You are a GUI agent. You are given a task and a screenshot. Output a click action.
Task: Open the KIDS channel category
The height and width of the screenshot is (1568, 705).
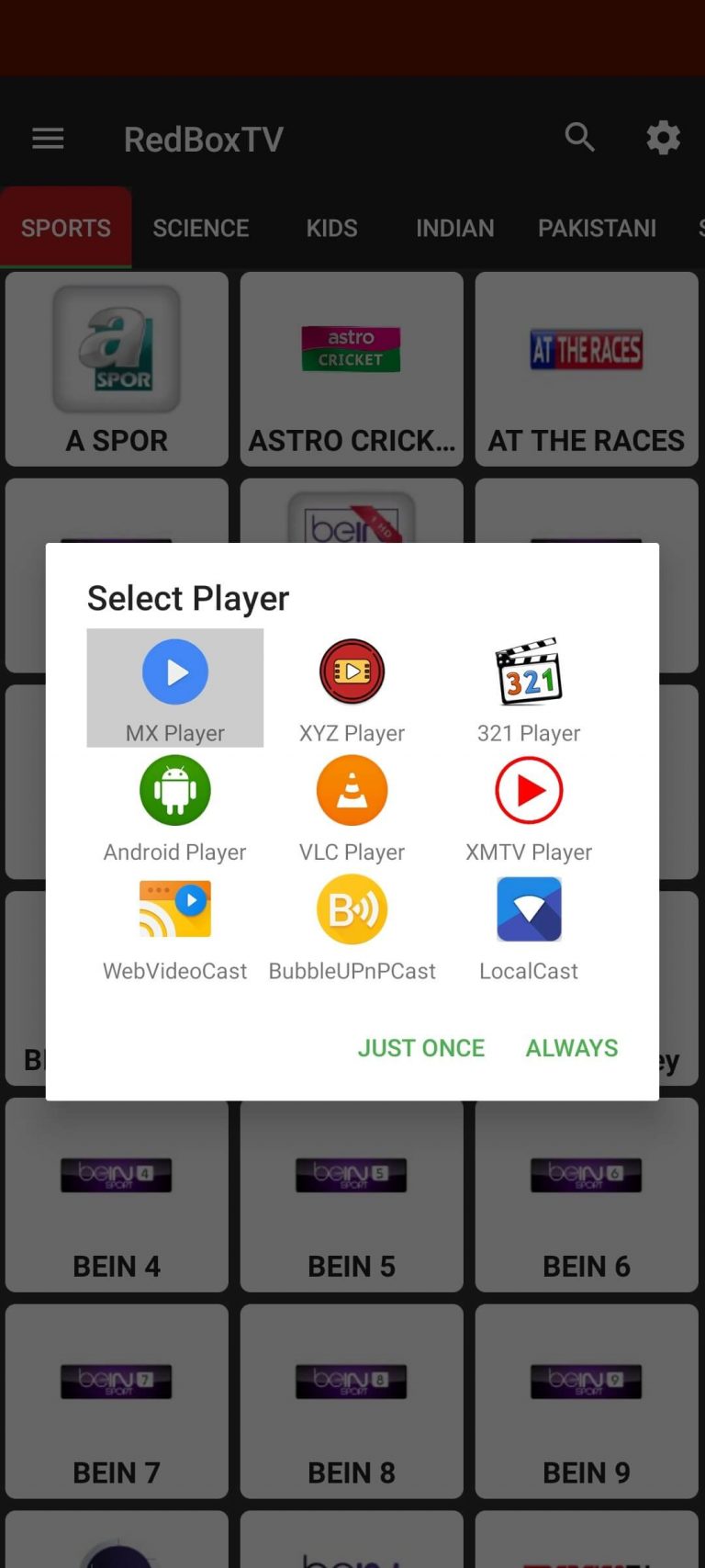[331, 227]
